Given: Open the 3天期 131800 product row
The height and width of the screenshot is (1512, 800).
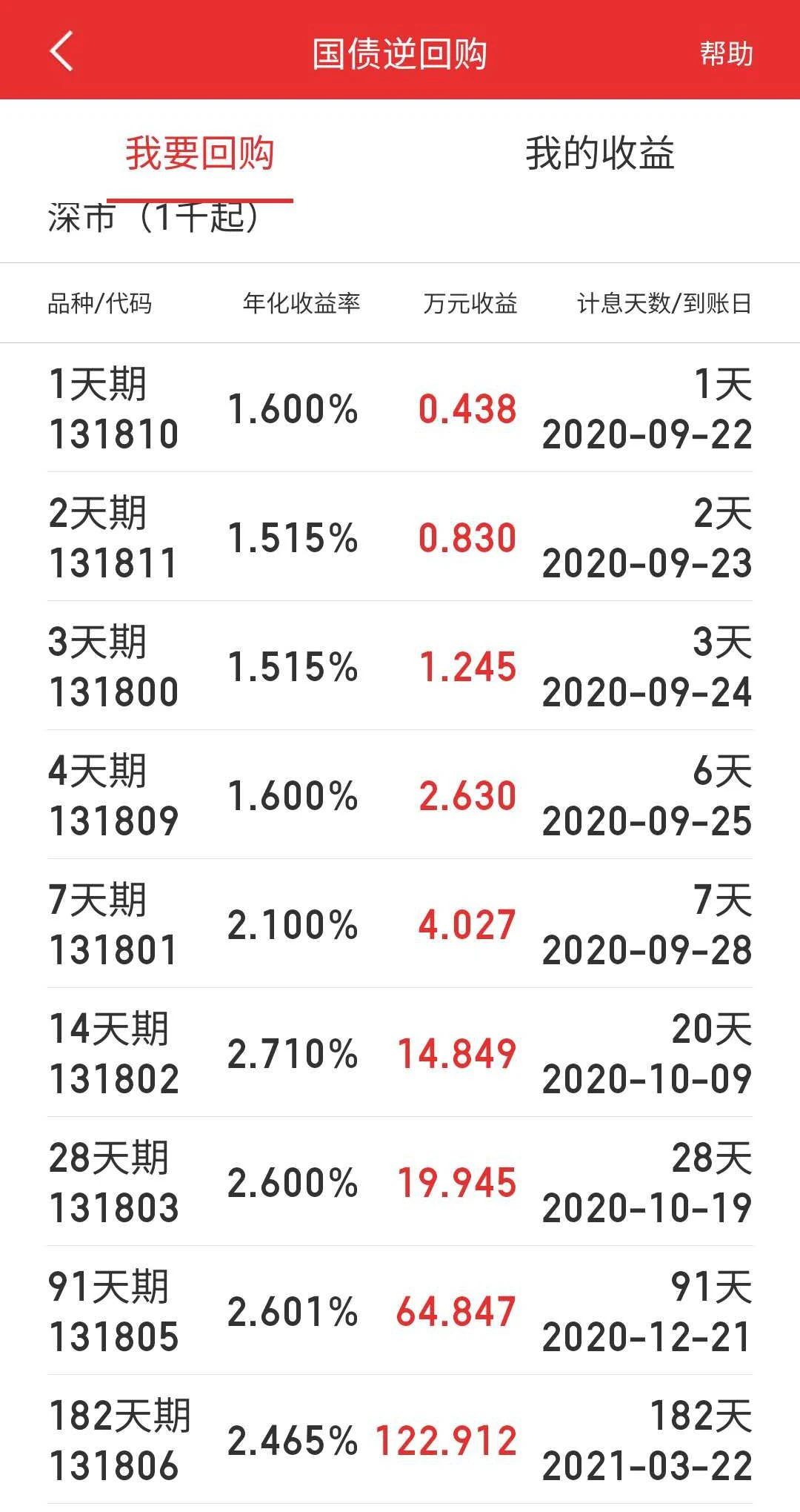Looking at the screenshot, I should 400,667.
